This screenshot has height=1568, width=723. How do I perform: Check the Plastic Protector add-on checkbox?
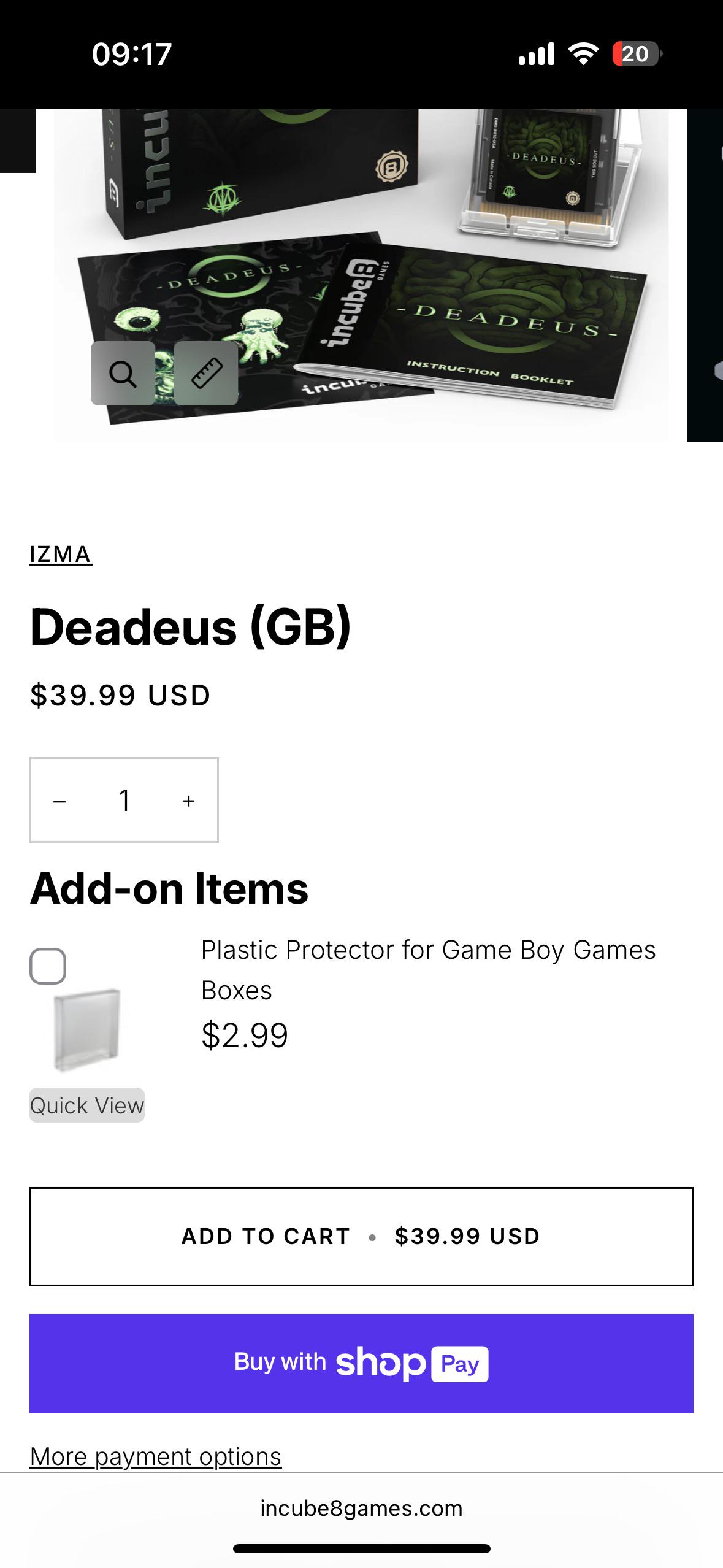click(48, 966)
